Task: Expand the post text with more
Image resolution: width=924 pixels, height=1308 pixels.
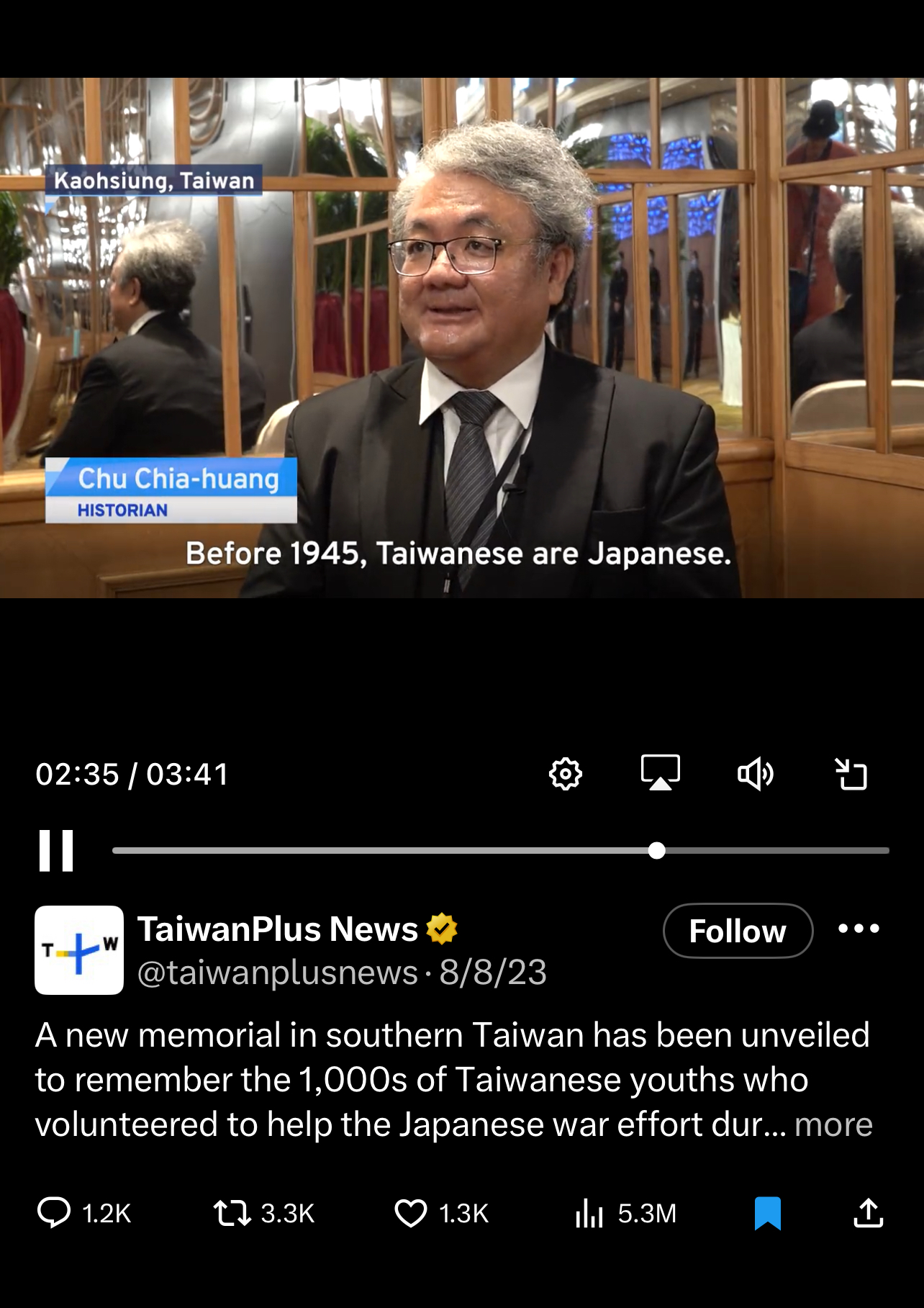Action: tap(833, 1124)
